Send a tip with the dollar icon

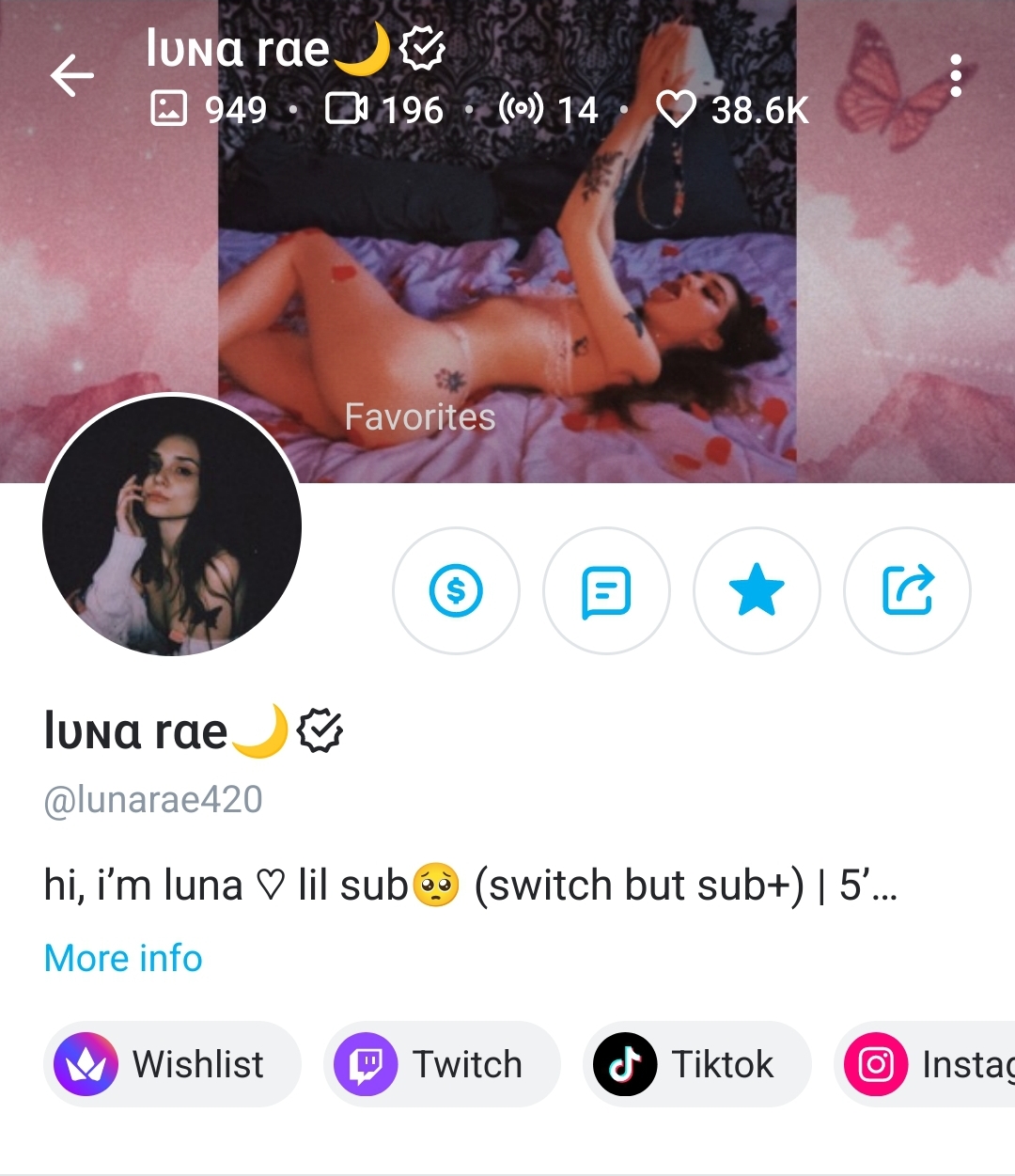point(456,590)
